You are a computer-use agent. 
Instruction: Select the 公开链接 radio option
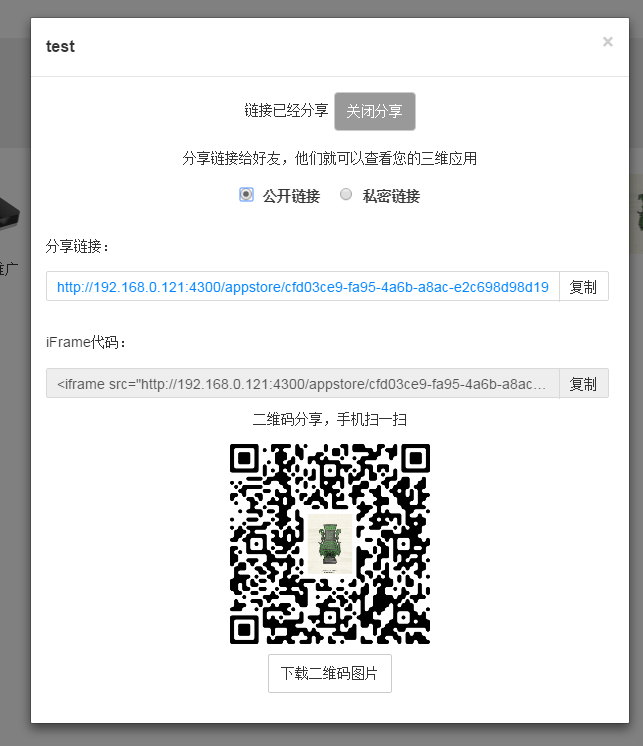click(247, 195)
